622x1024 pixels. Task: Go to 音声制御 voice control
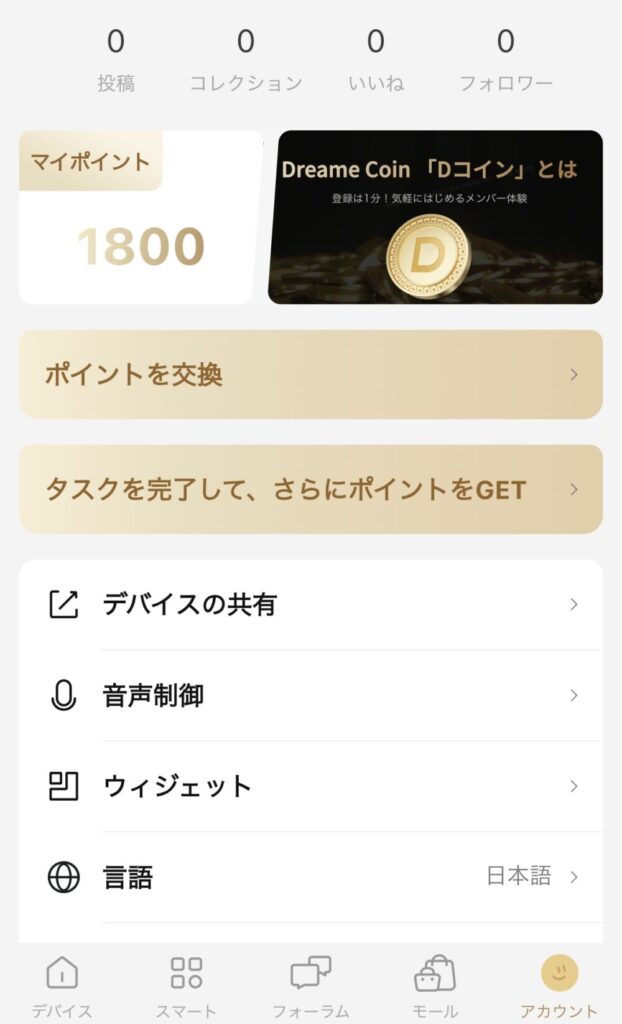311,696
